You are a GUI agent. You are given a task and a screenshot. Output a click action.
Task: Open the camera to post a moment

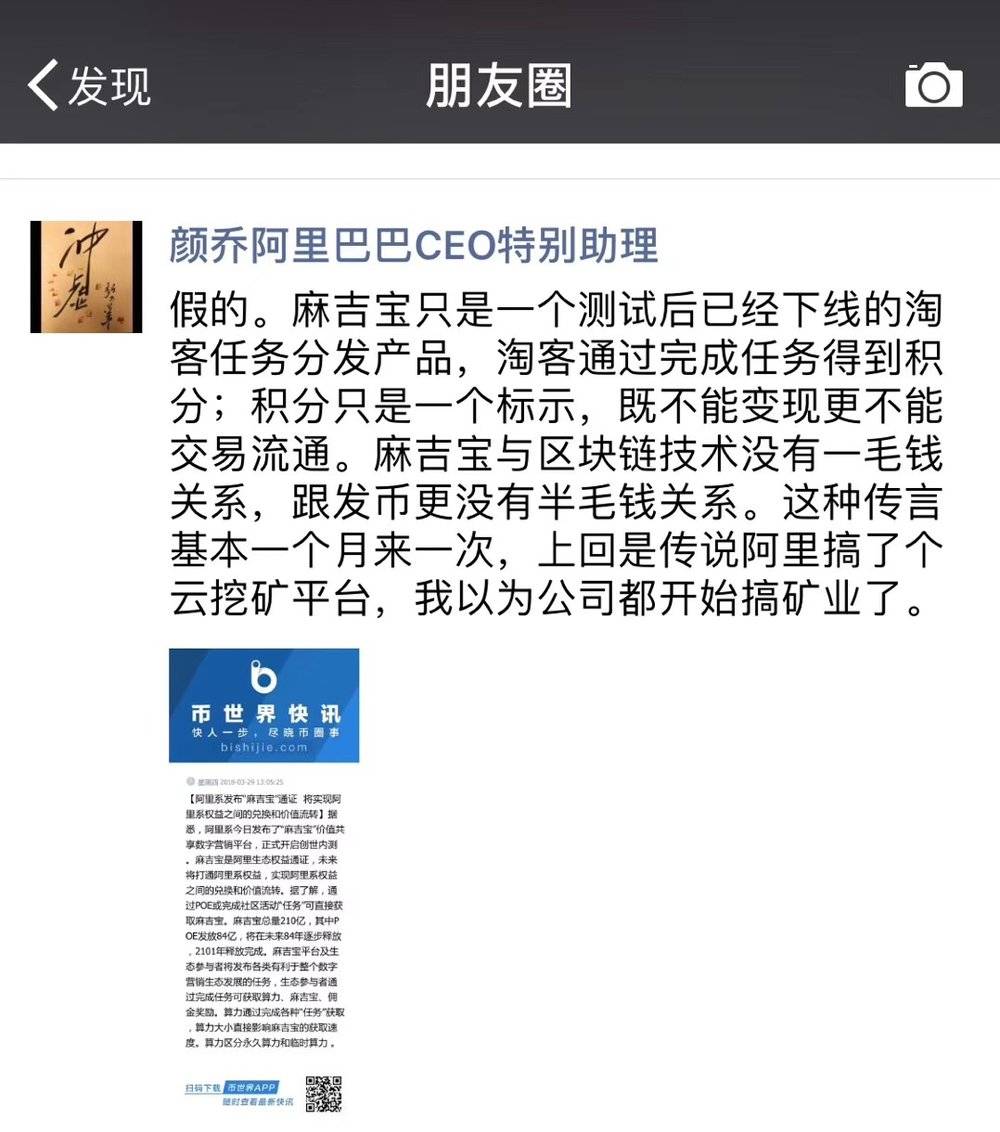[933, 86]
